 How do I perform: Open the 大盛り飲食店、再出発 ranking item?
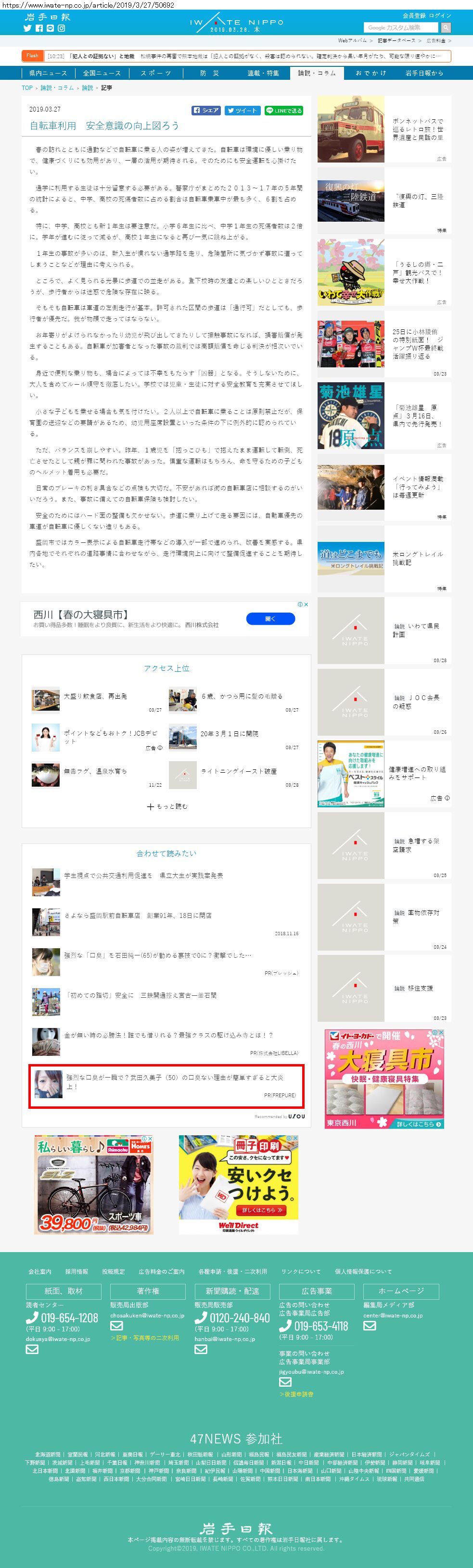click(x=95, y=696)
